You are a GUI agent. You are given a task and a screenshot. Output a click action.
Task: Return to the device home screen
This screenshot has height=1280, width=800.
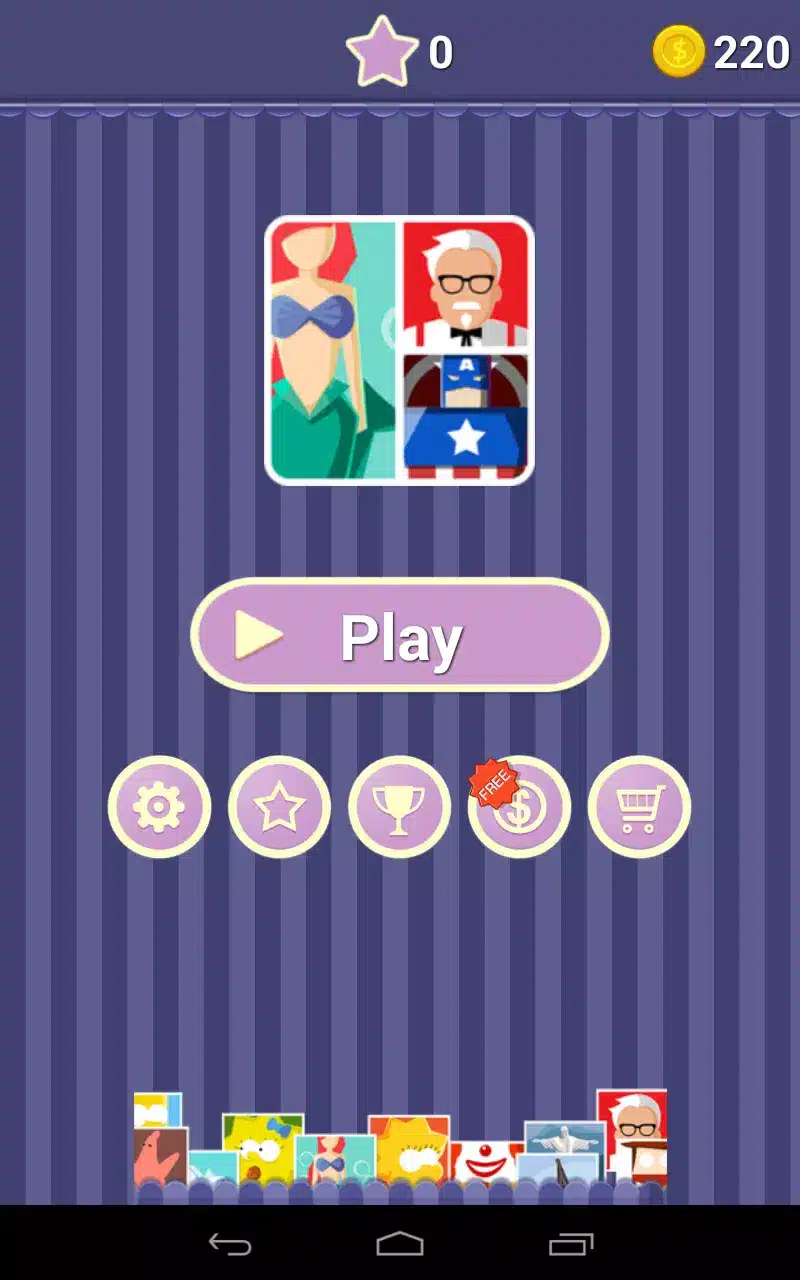click(400, 1244)
